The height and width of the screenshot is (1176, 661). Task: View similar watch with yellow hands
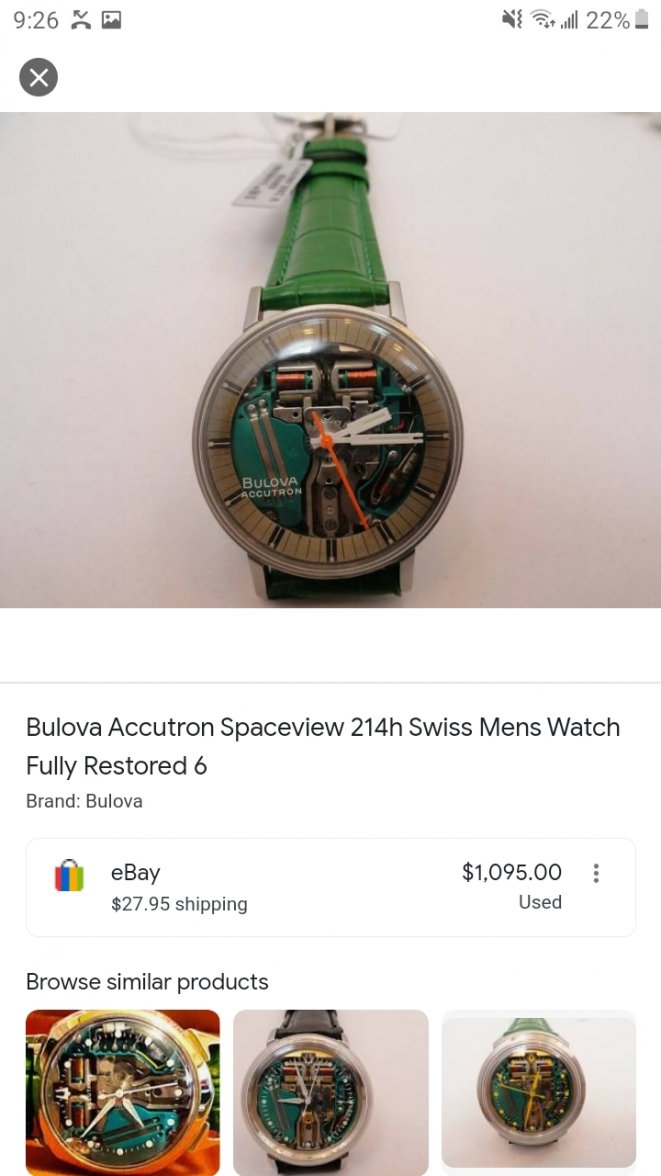(538, 1092)
